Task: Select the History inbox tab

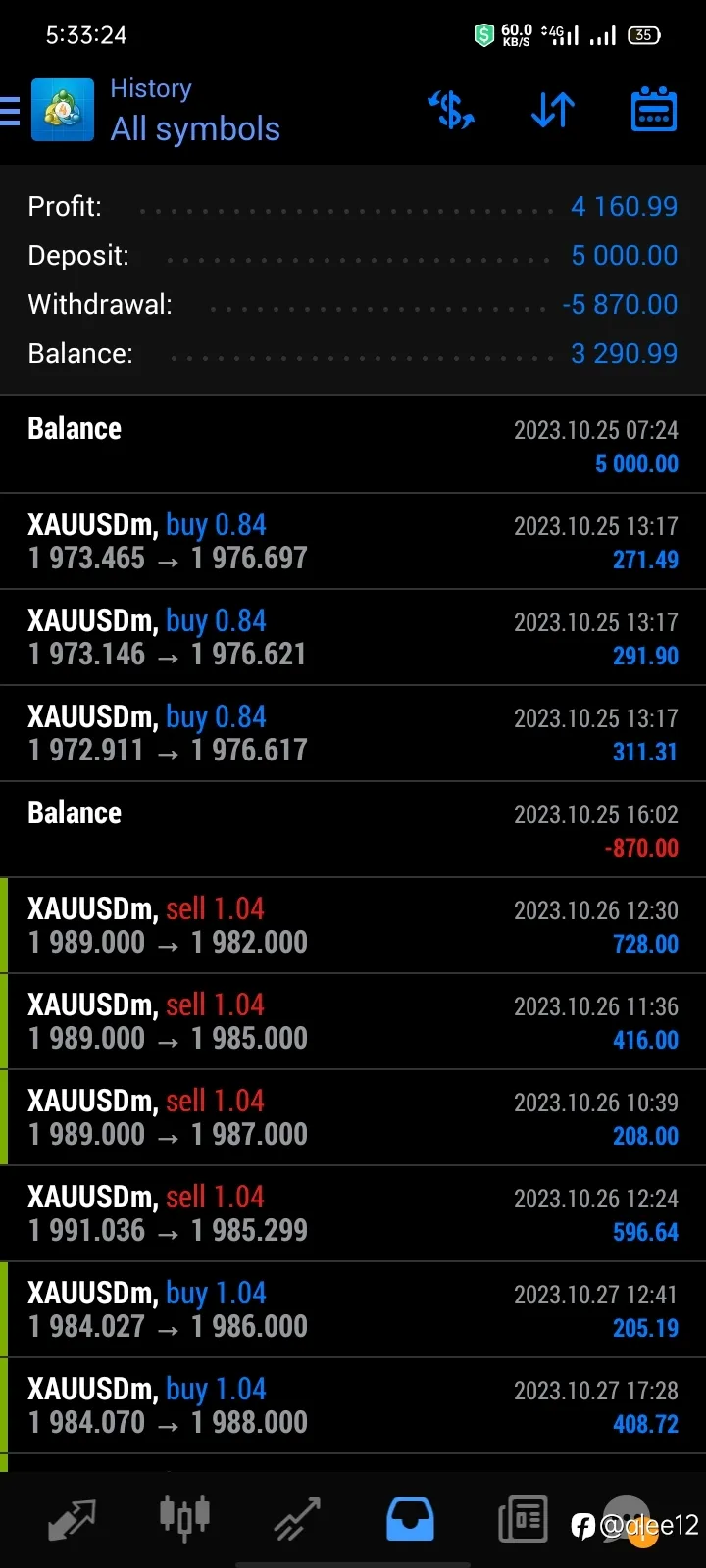Action: tap(410, 1520)
